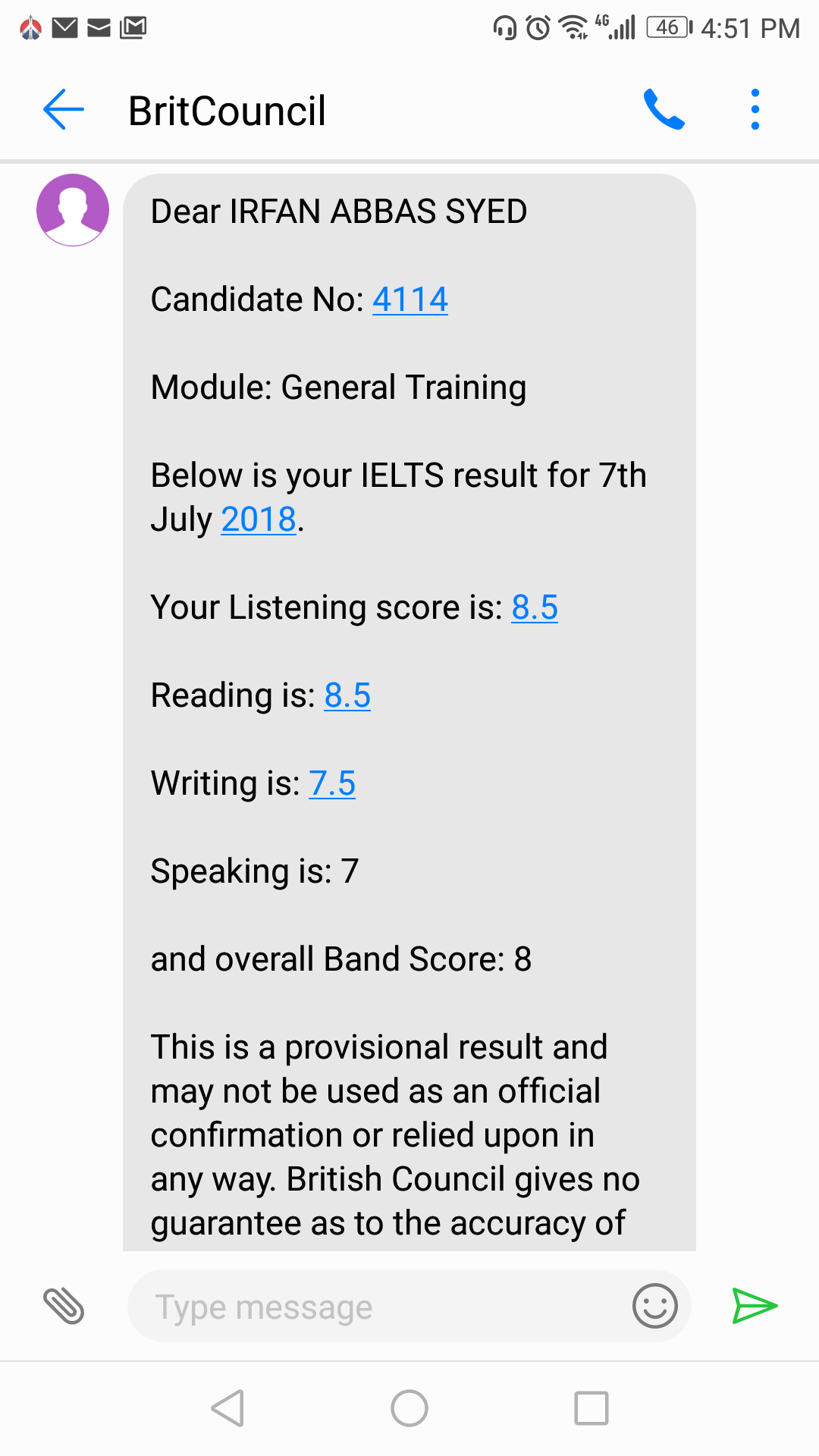
Task: Tap the Writing score 7.5 link
Action: pyautogui.click(x=332, y=783)
